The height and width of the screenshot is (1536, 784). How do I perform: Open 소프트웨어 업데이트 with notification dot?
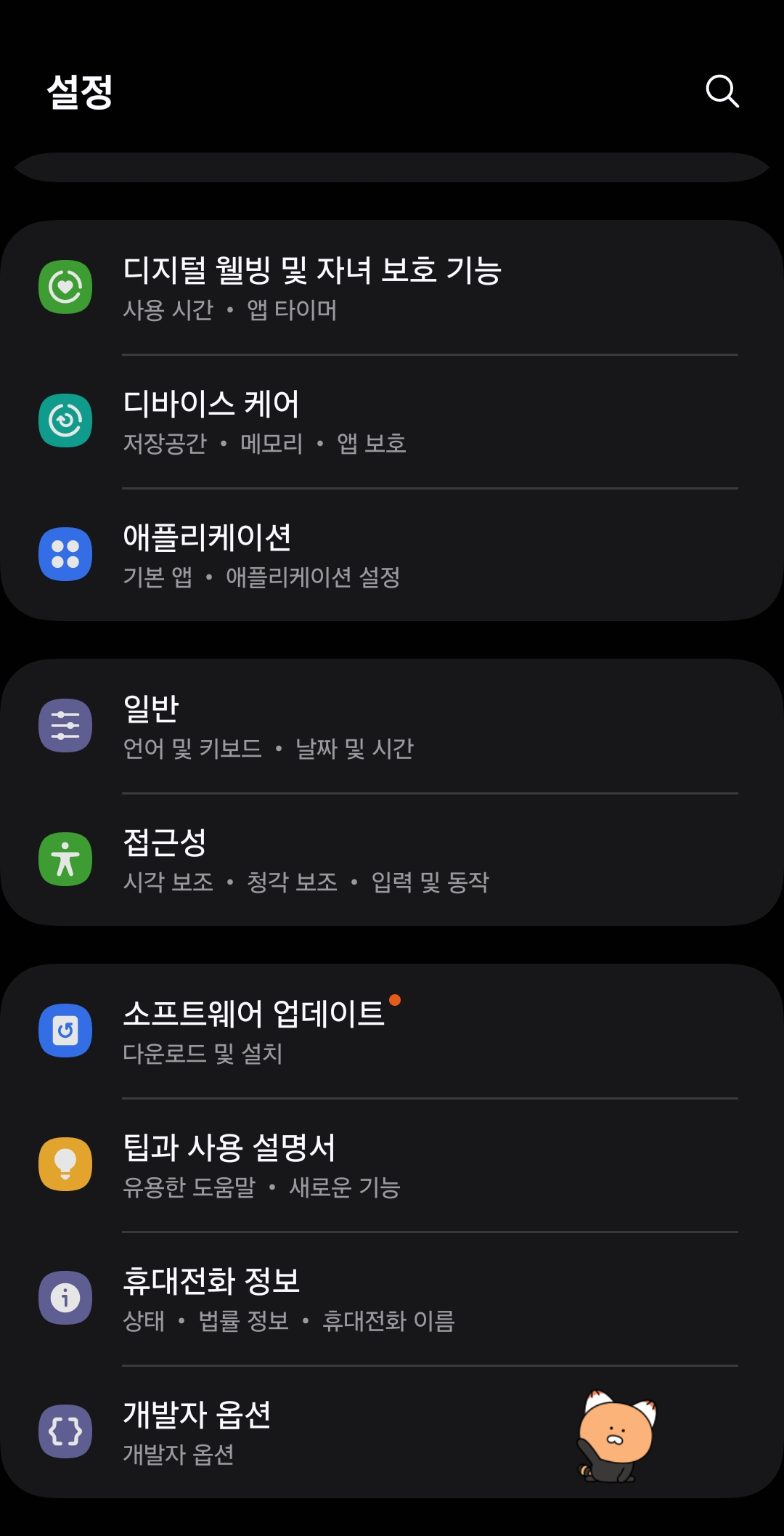pyautogui.click(x=312, y=1030)
